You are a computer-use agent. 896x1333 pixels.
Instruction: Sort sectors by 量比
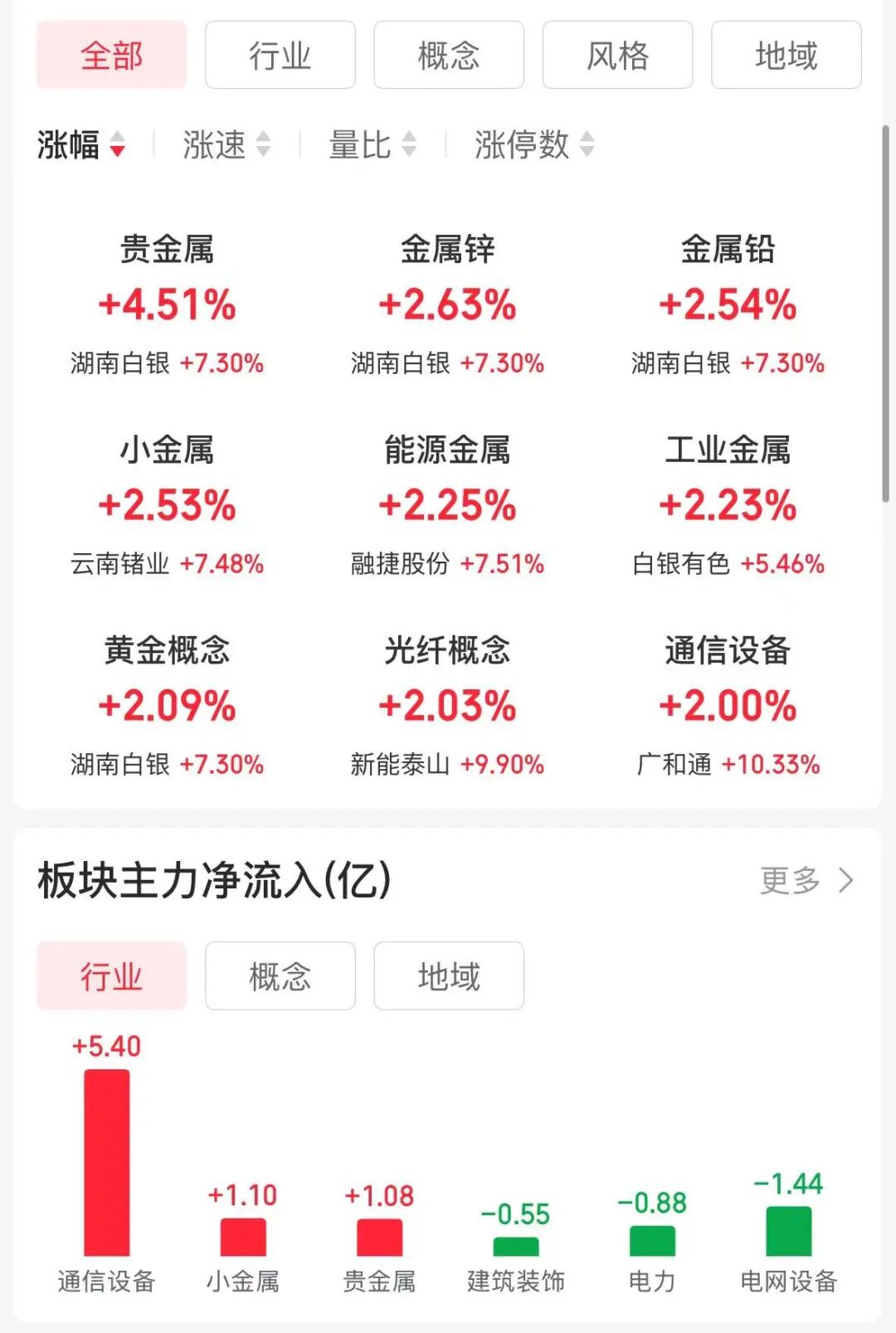tap(372, 144)
